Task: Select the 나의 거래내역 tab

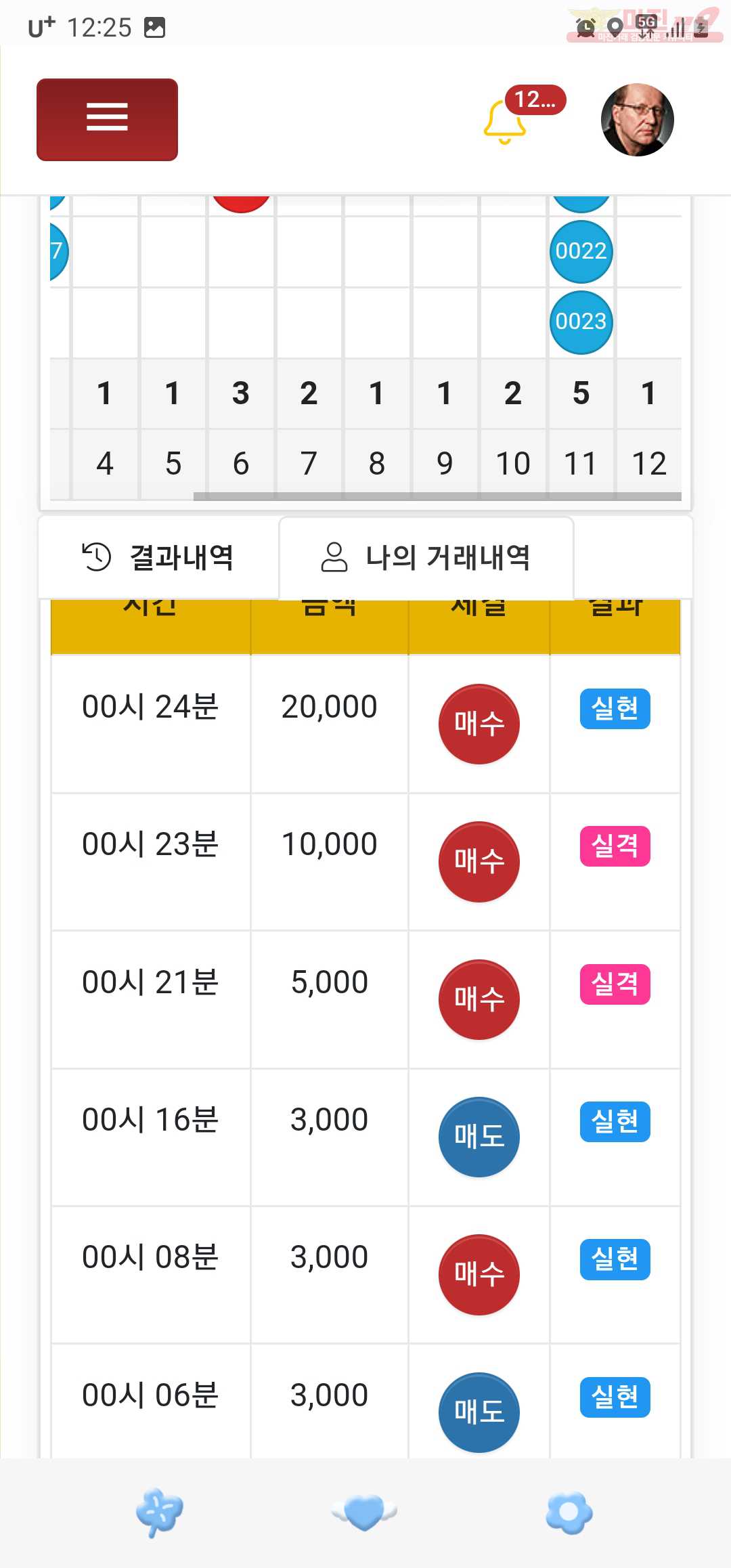Action: tap(426, 557)
